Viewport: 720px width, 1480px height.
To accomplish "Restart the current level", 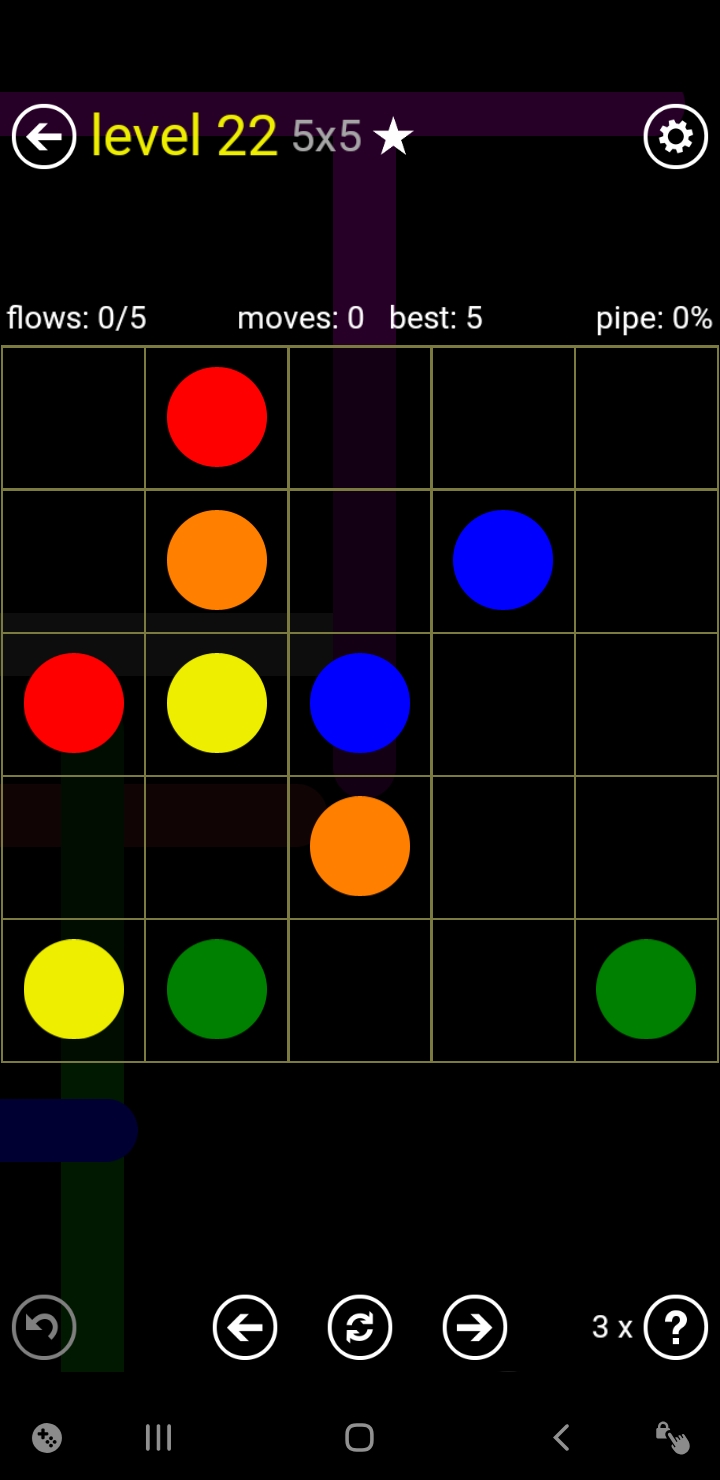I will point(360,1327).
